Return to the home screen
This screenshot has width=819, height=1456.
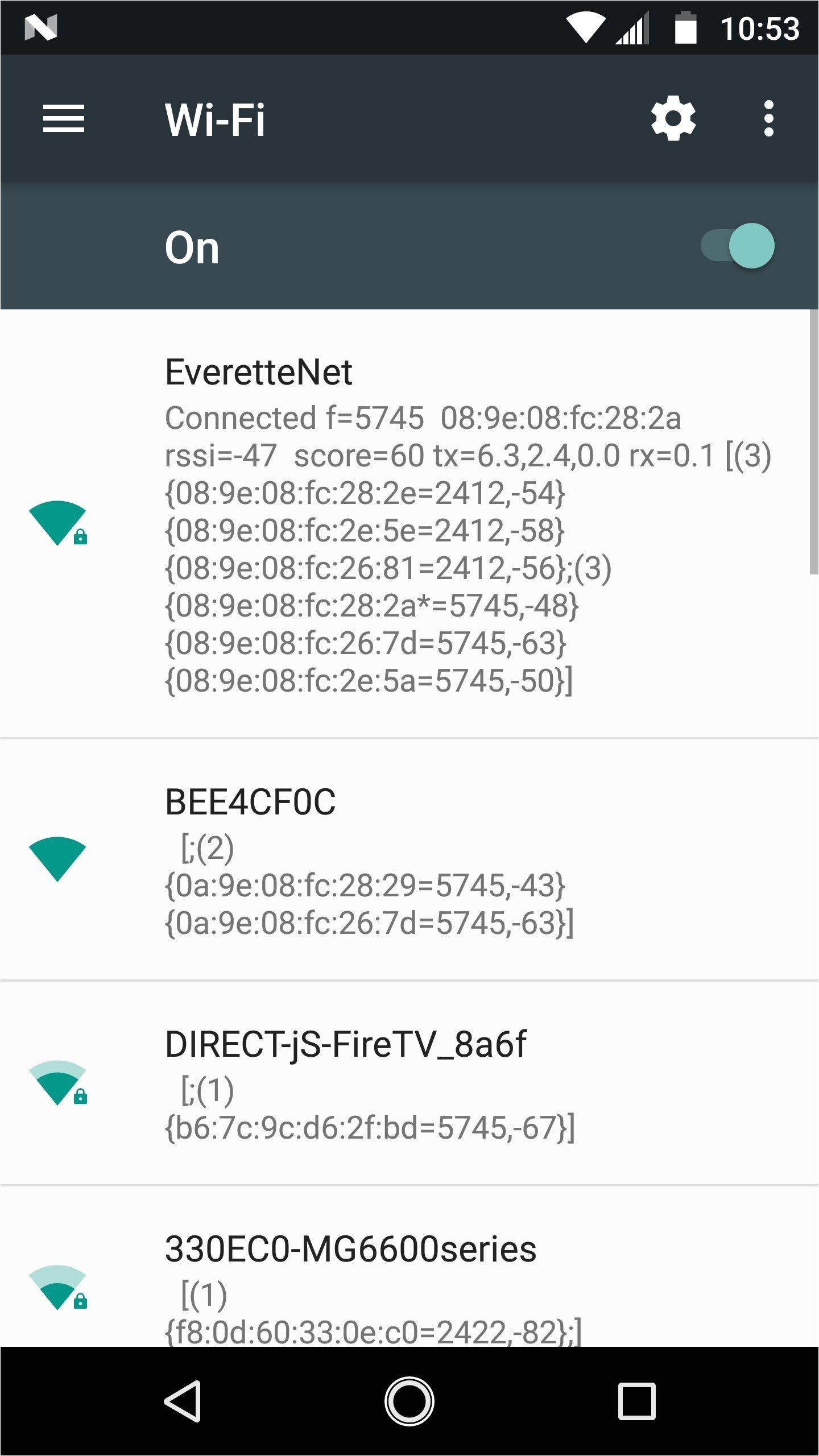coord(409,1401)
